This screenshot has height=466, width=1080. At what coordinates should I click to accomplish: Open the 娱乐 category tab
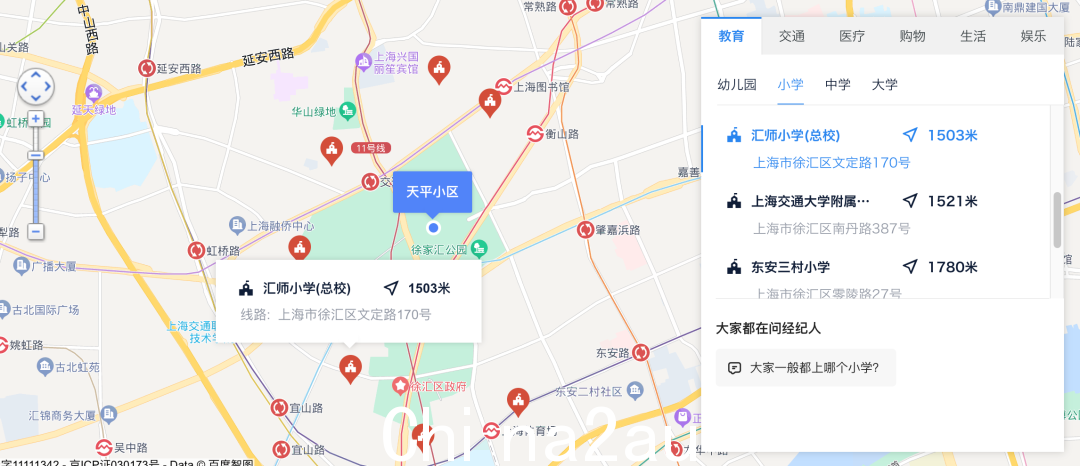(1033, 36)
